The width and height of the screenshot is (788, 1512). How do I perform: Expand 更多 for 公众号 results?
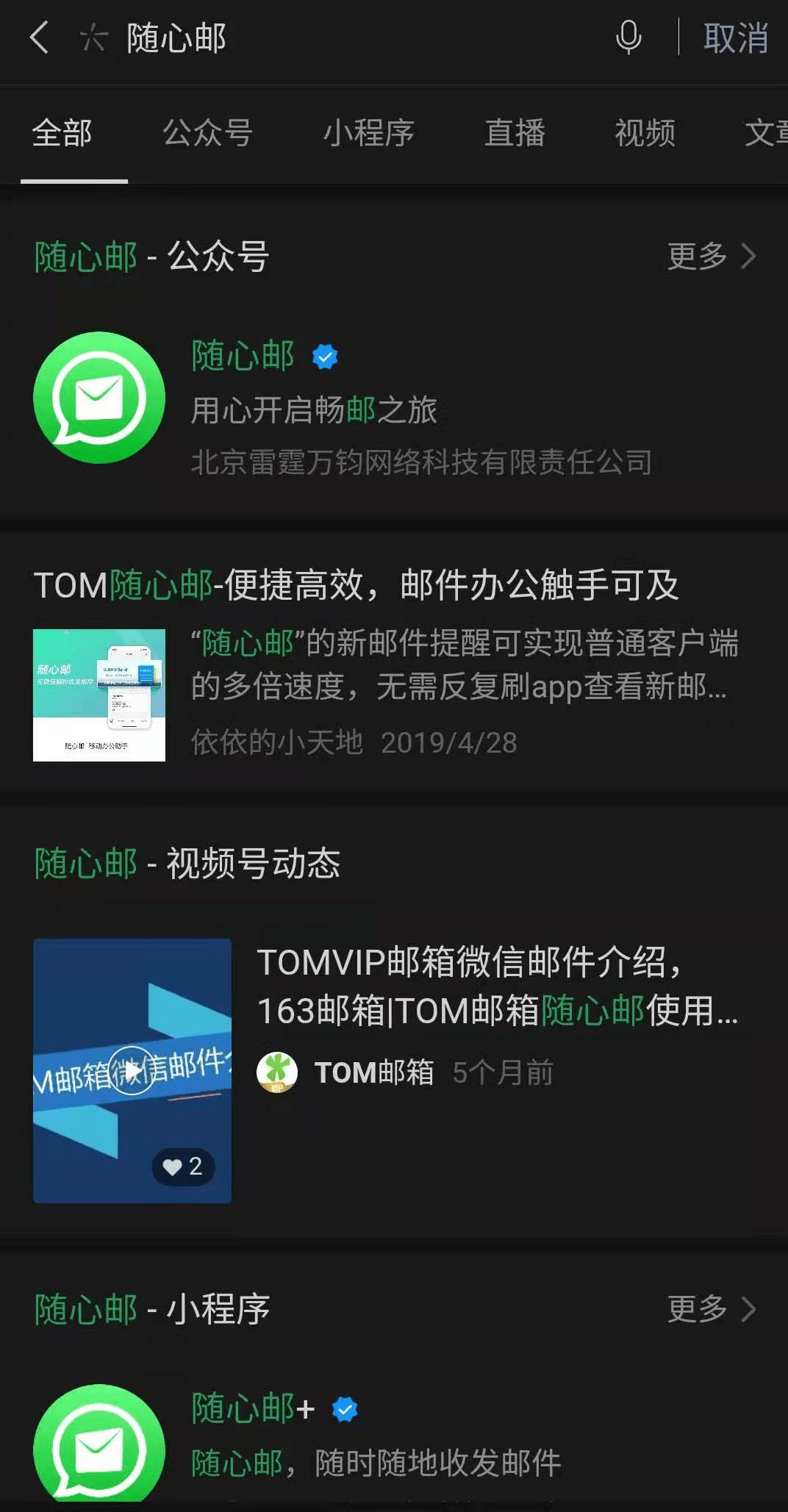click(x=695, y=257)
